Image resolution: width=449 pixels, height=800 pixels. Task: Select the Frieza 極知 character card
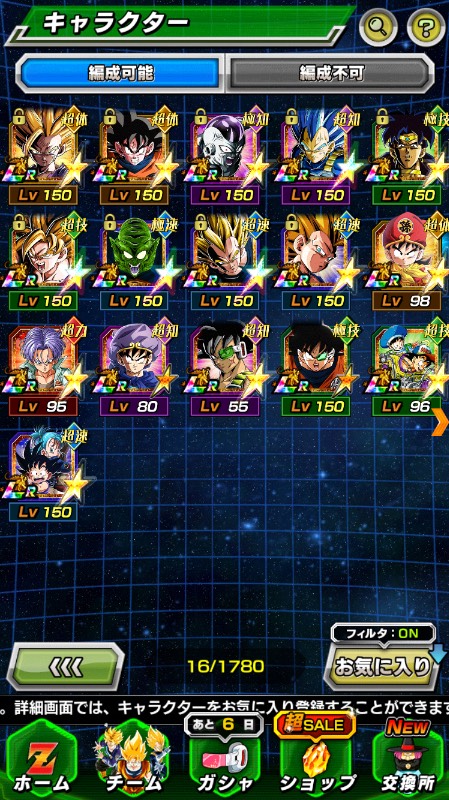pos(226,155)
